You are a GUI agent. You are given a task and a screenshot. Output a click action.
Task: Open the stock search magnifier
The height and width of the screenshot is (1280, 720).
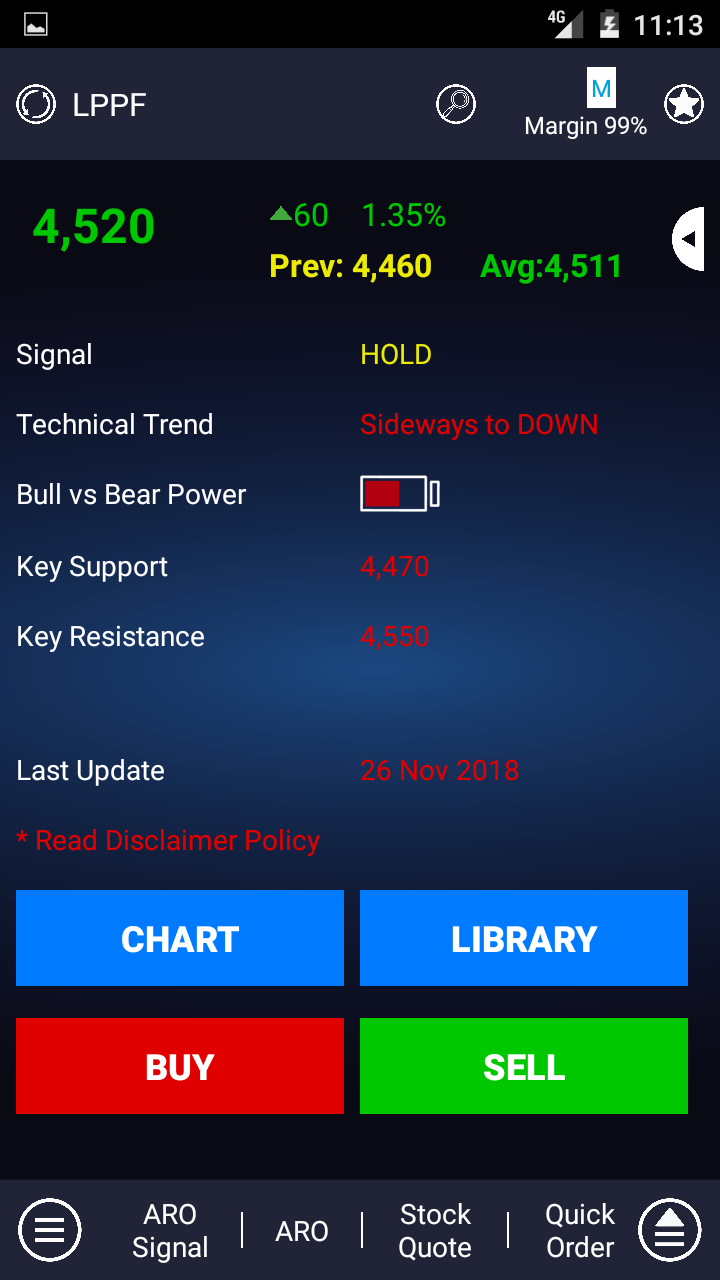pyautogui.click(x=456, y=104)
